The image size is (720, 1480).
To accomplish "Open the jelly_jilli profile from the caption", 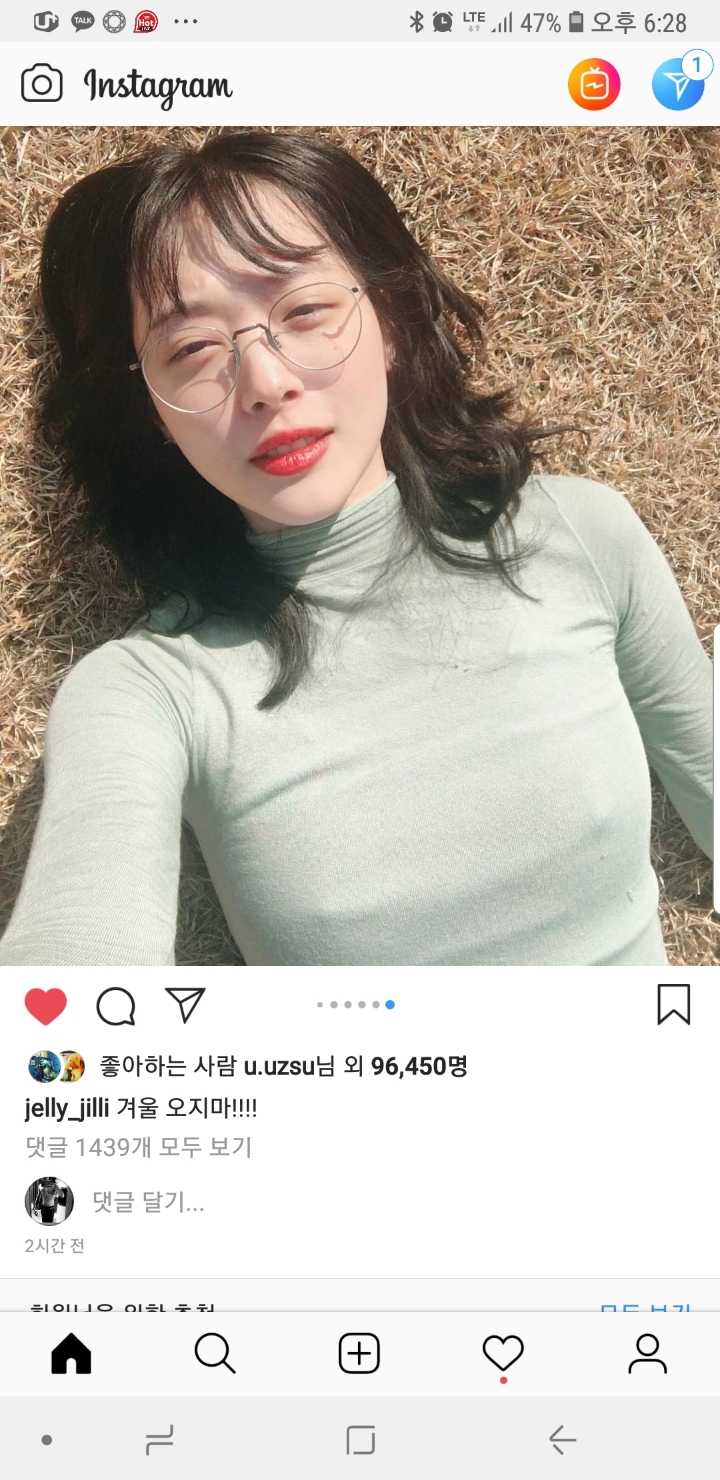I will pyautogui.click(x=66, y=1108).
